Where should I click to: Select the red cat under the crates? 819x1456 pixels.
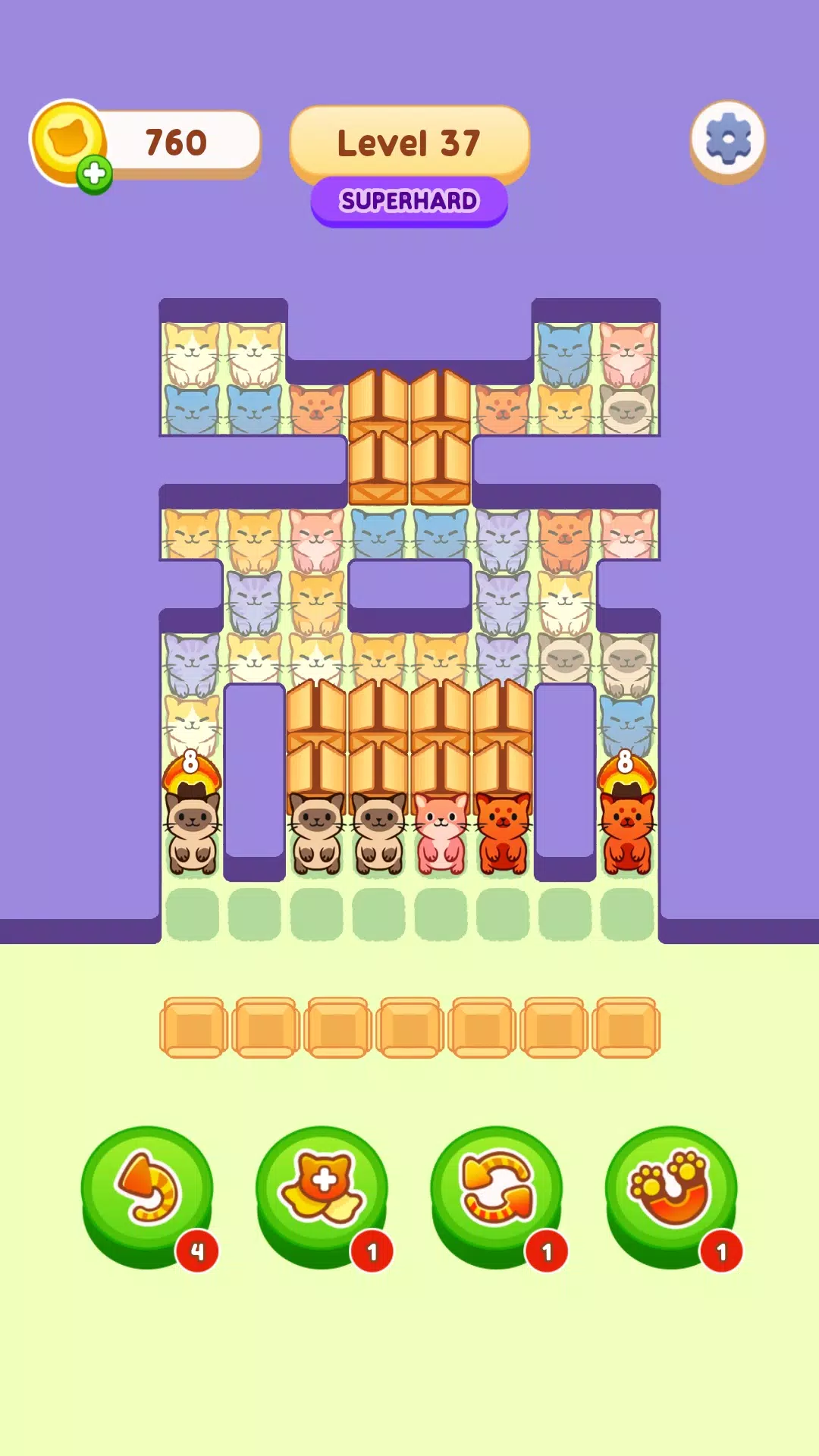(x=503, y=834)
